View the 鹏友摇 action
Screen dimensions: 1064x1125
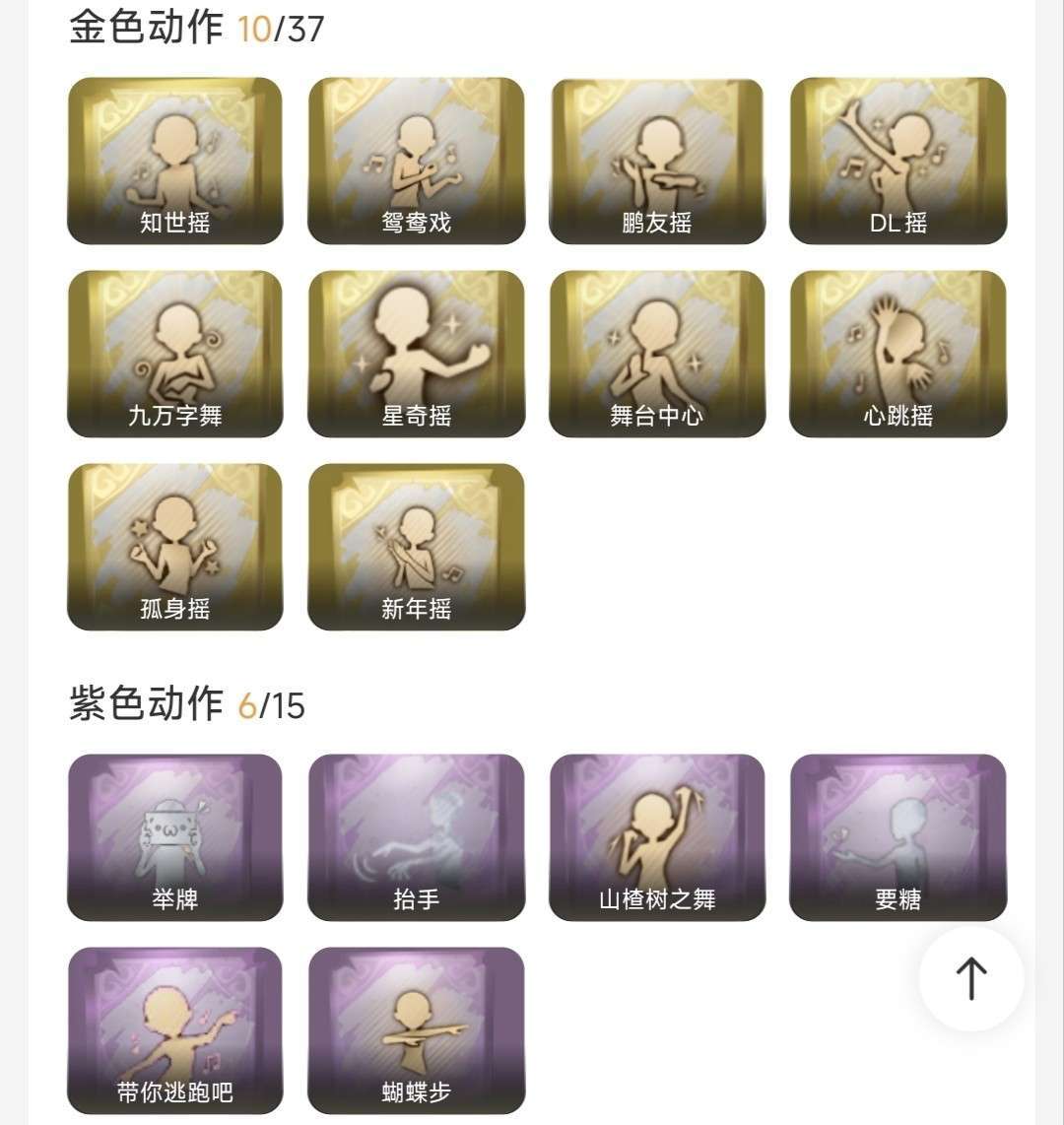click(x=657, y=161)
